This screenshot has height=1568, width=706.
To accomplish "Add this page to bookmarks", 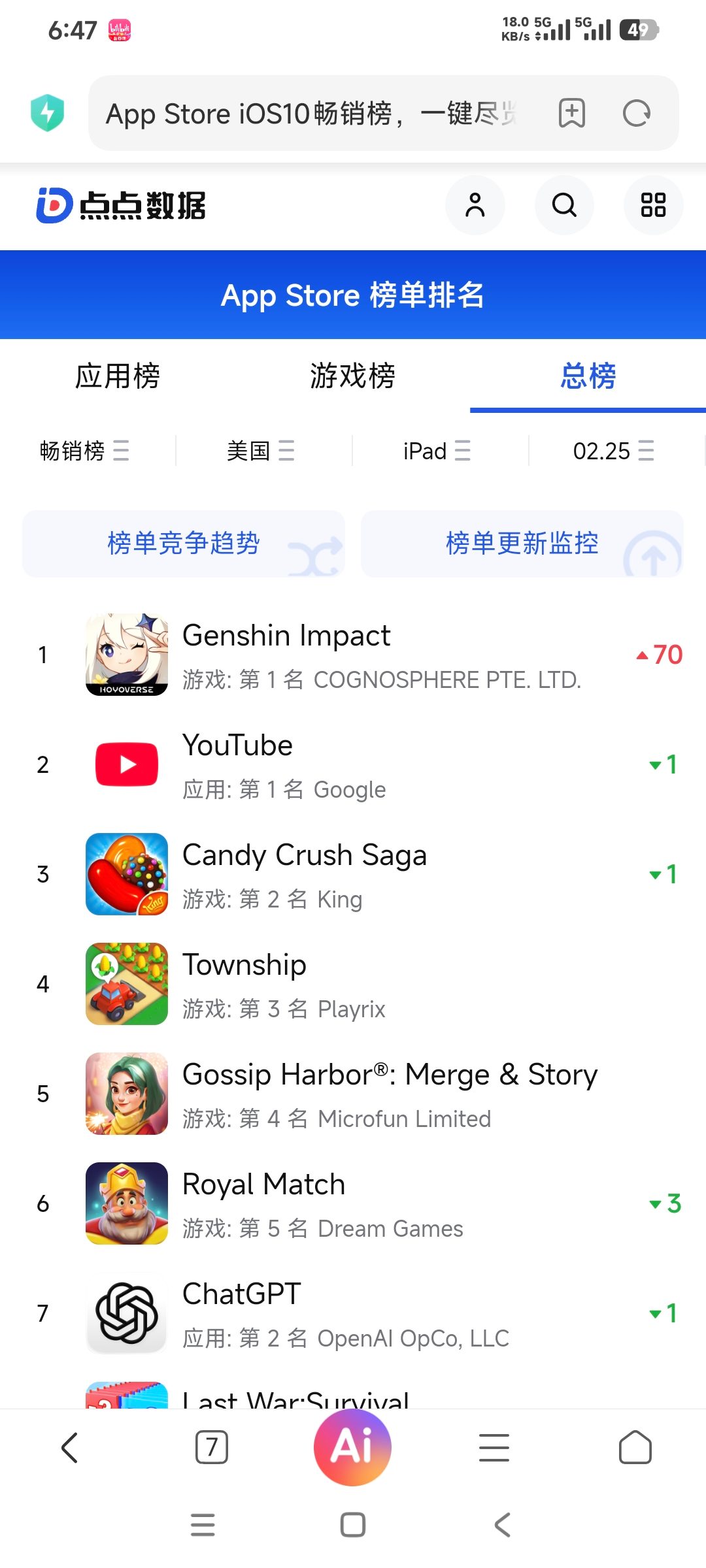I will pos(572,114).
